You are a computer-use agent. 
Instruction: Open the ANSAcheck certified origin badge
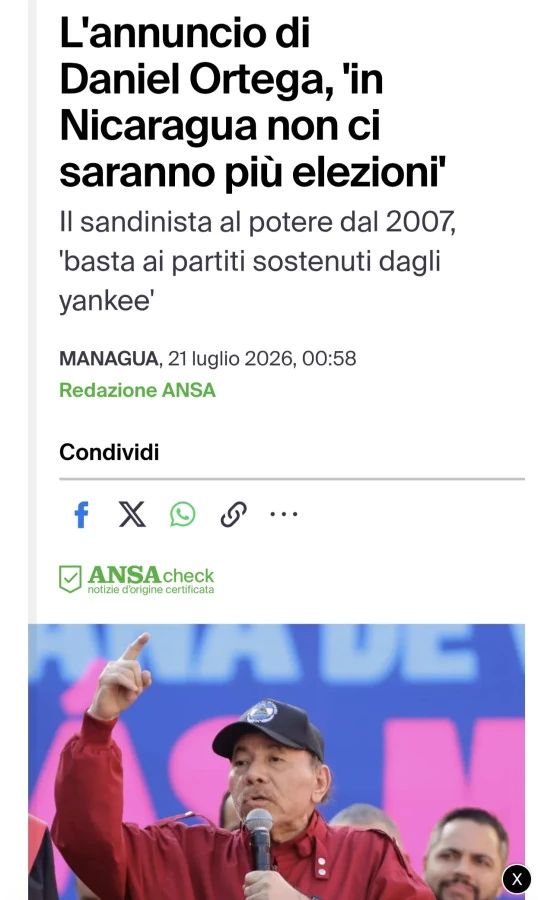(x=137, y=579)
